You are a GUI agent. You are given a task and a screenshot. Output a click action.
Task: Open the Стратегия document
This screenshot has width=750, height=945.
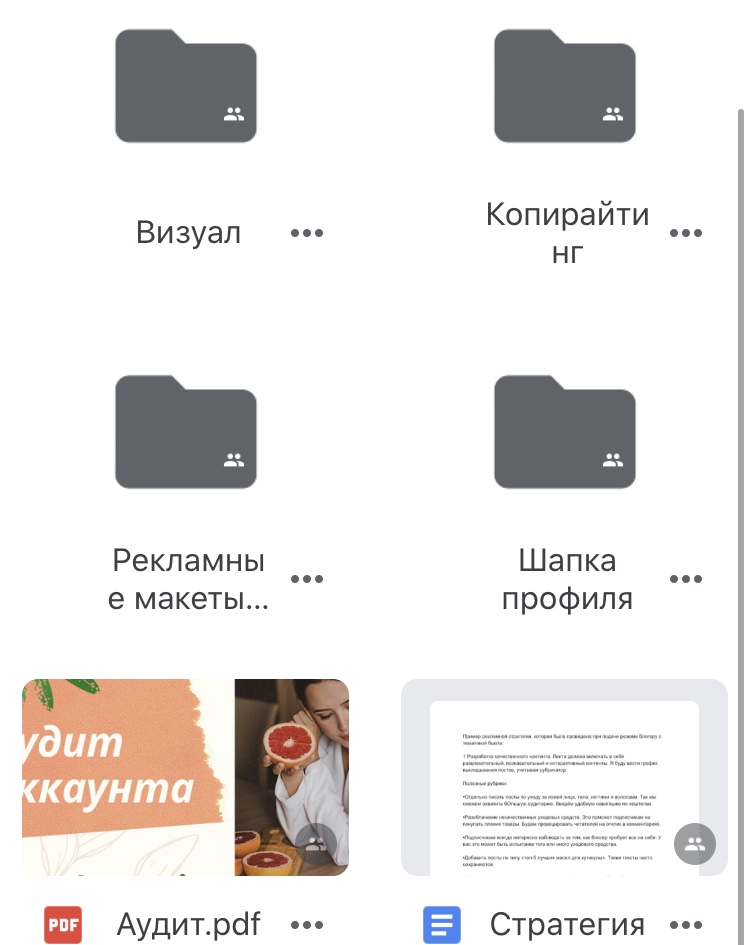point(564,777)
